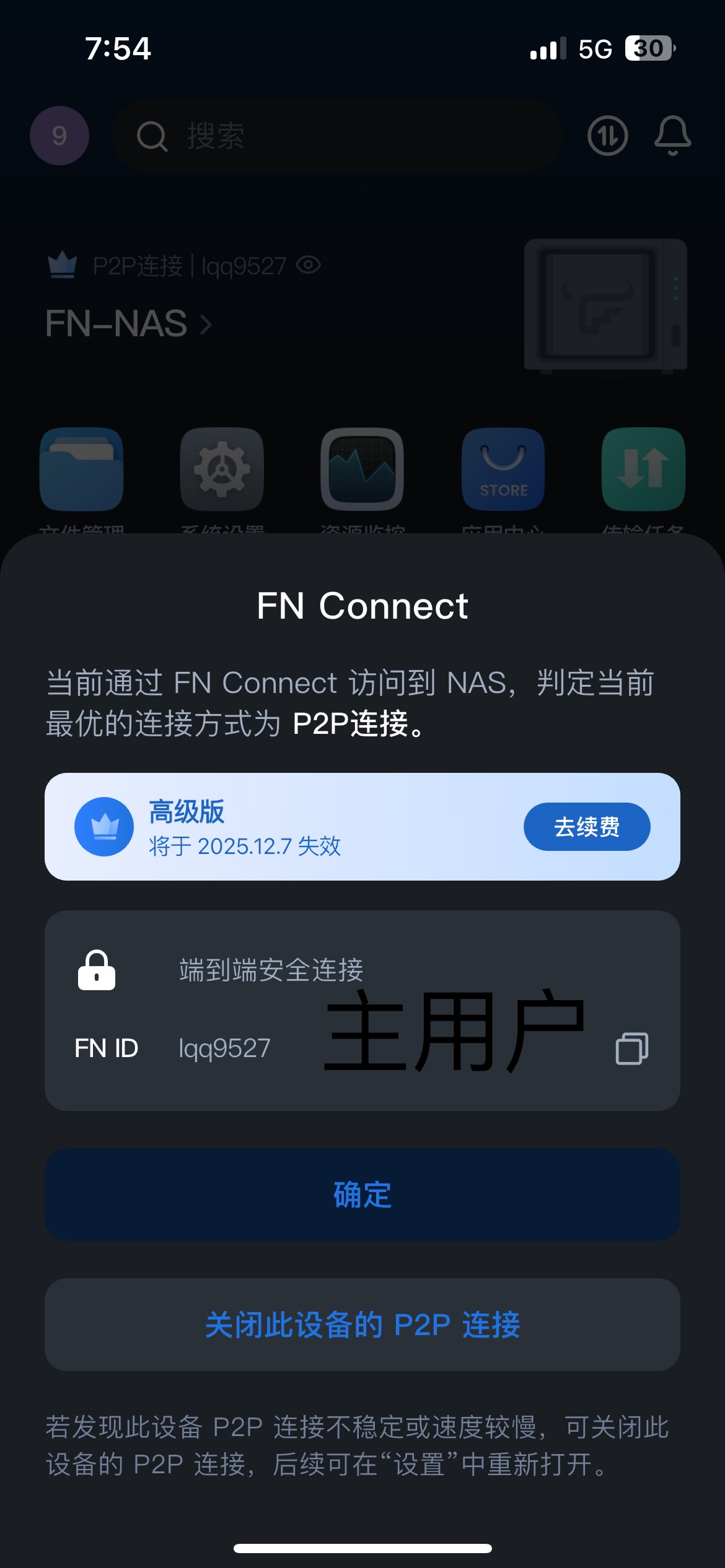Click the 去续费 renew button
This screenshot has height=1568, width=725.
(x=586, y=826)
